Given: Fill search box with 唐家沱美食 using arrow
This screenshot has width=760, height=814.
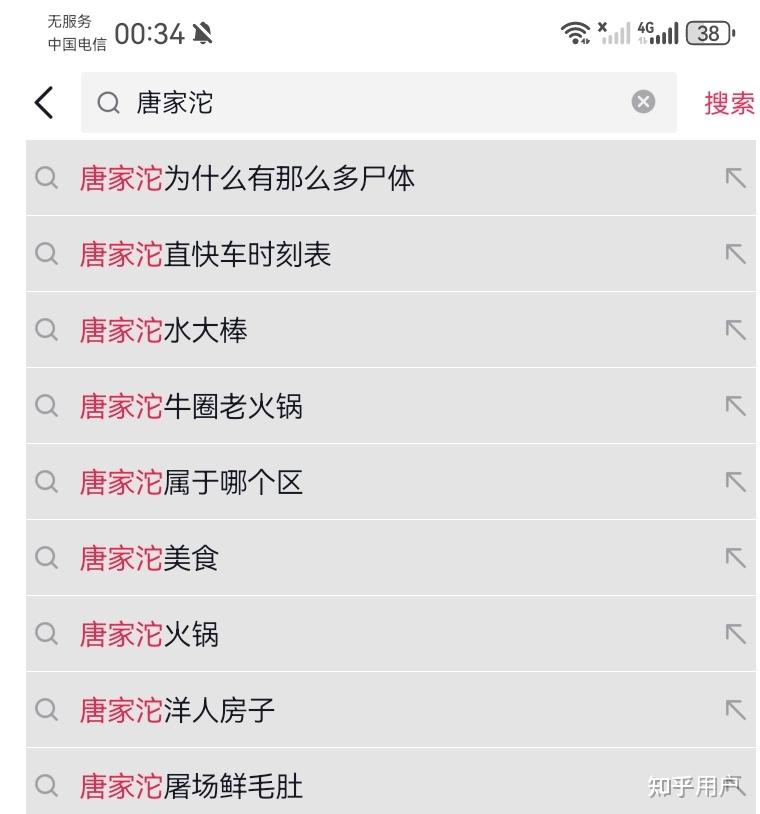Looking at the screenshot, I should click(x=736, y=558).
